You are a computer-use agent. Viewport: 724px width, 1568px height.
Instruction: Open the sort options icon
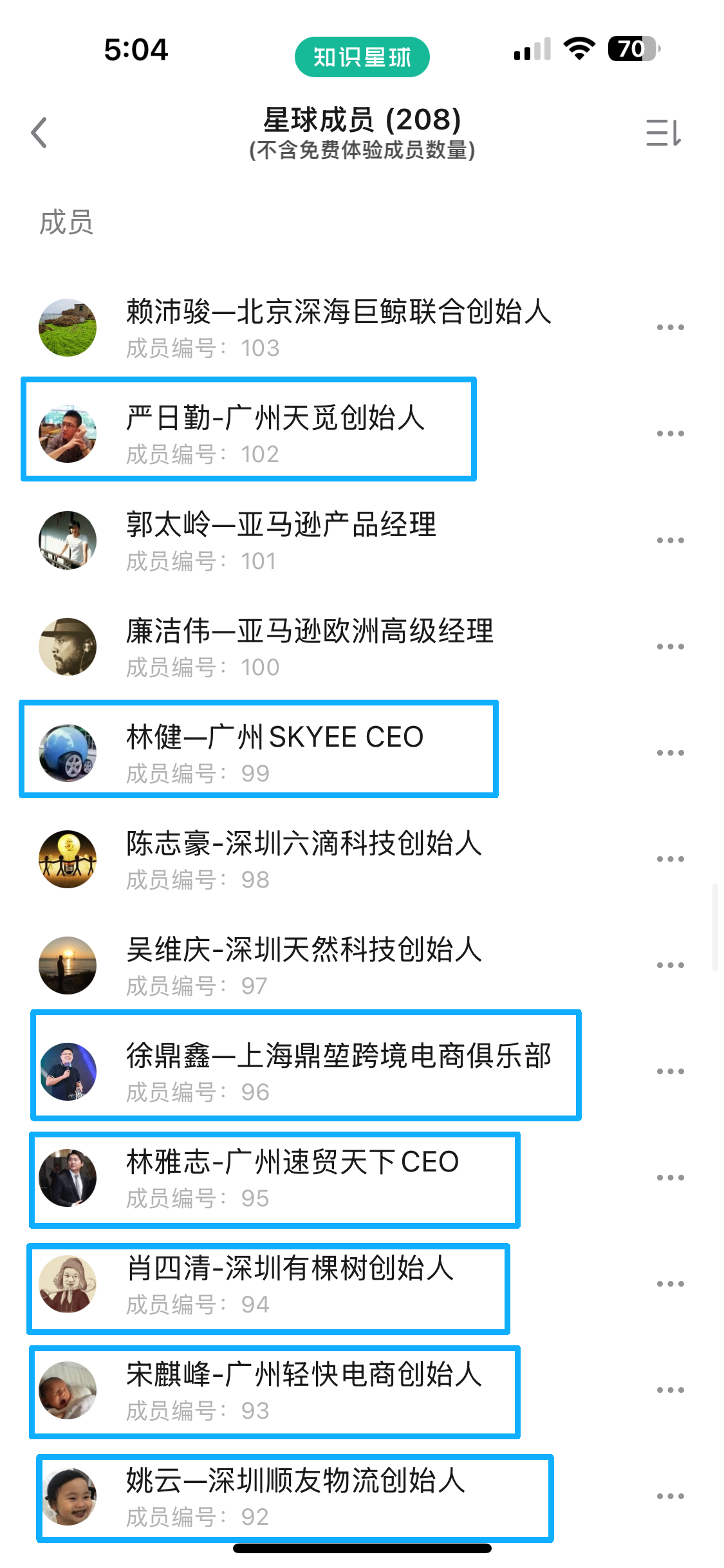[663, 133]
